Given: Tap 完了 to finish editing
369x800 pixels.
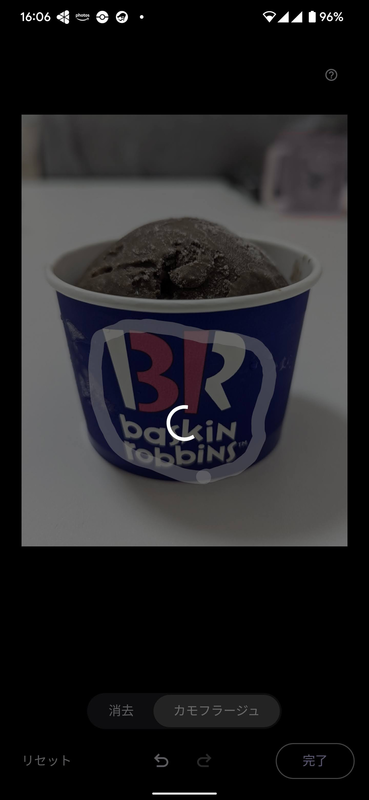Looking at the screenshot, I should click(x=315, y=761).
